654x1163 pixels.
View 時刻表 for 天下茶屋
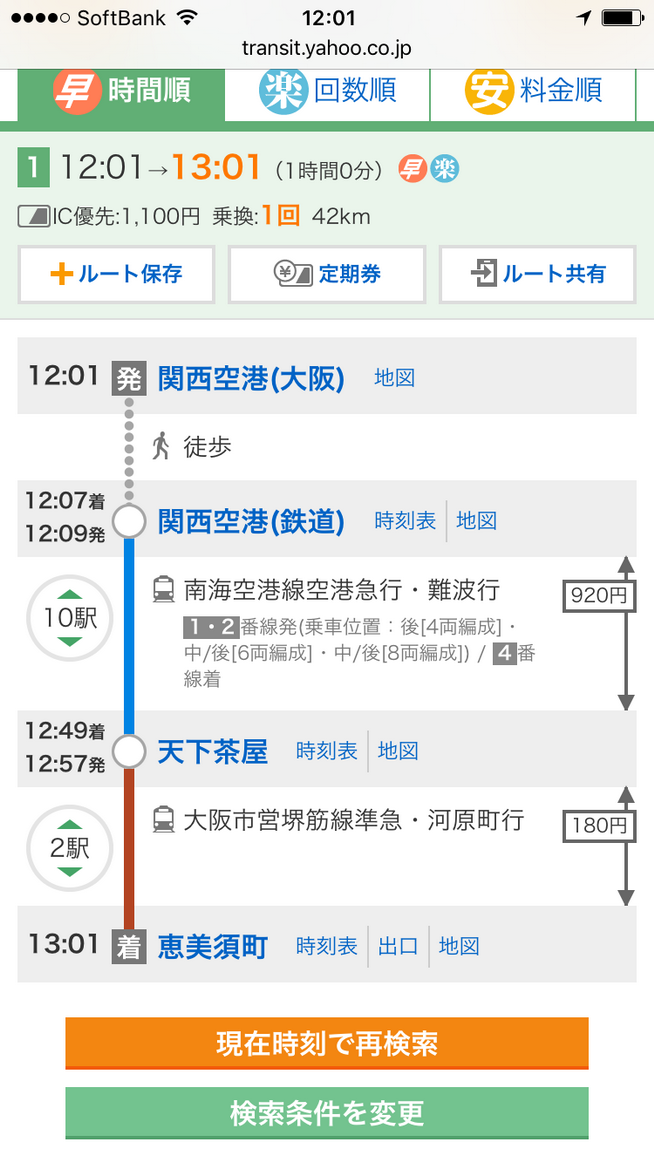(327, 751)
